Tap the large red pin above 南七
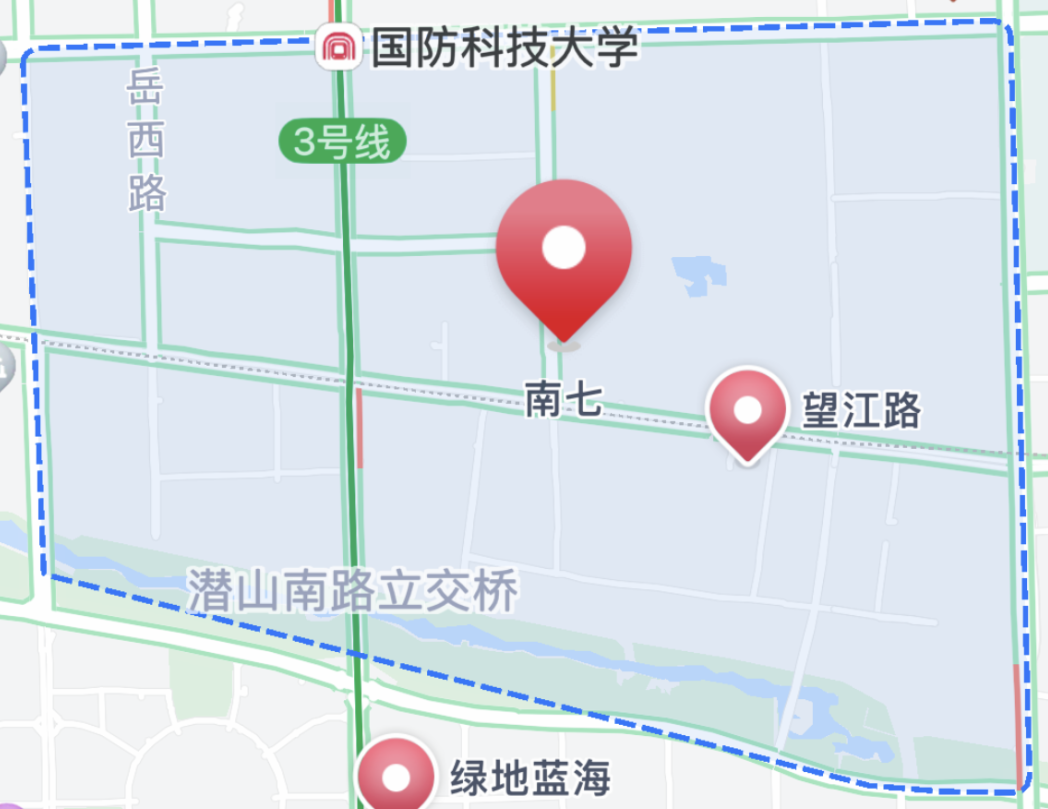Viewport: 1048px width, 809px height. 564,250
